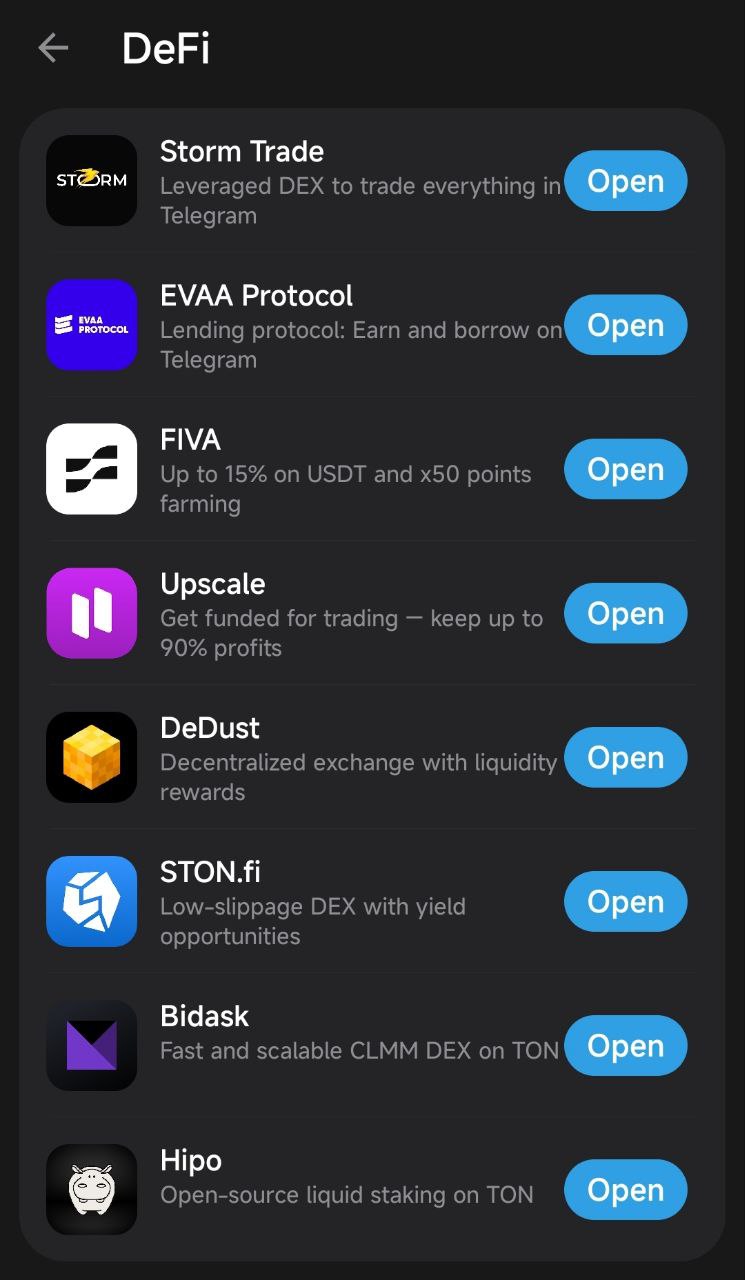Launch Hipo with its Open button
This screenshot has height=1280, width=745.
tap(625, 1189)
